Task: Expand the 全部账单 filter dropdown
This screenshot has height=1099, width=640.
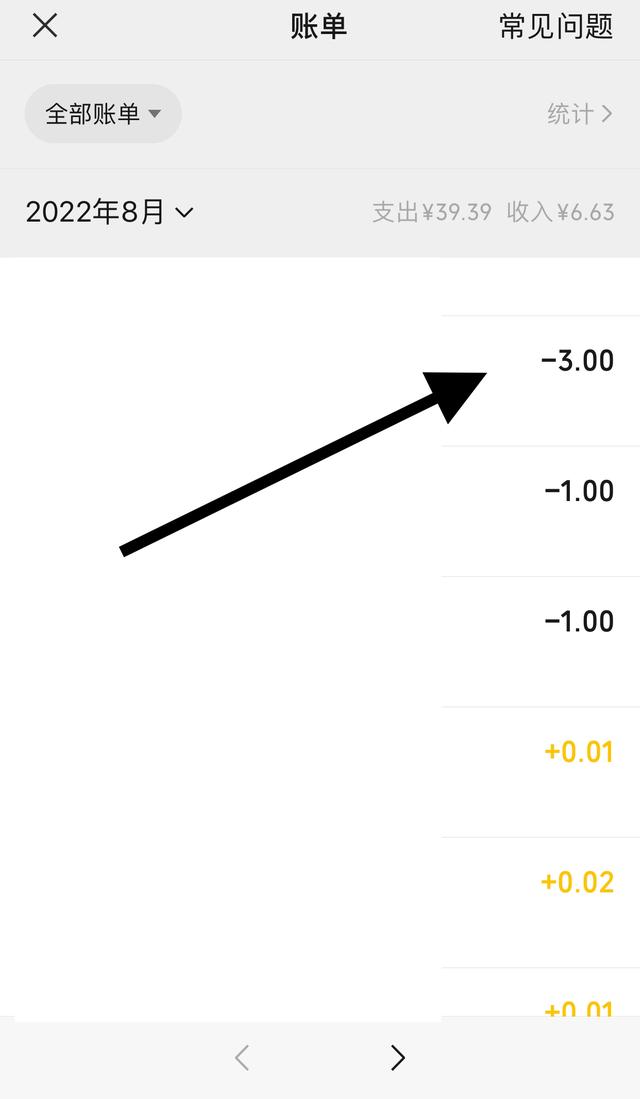Action: coord(103,114)
